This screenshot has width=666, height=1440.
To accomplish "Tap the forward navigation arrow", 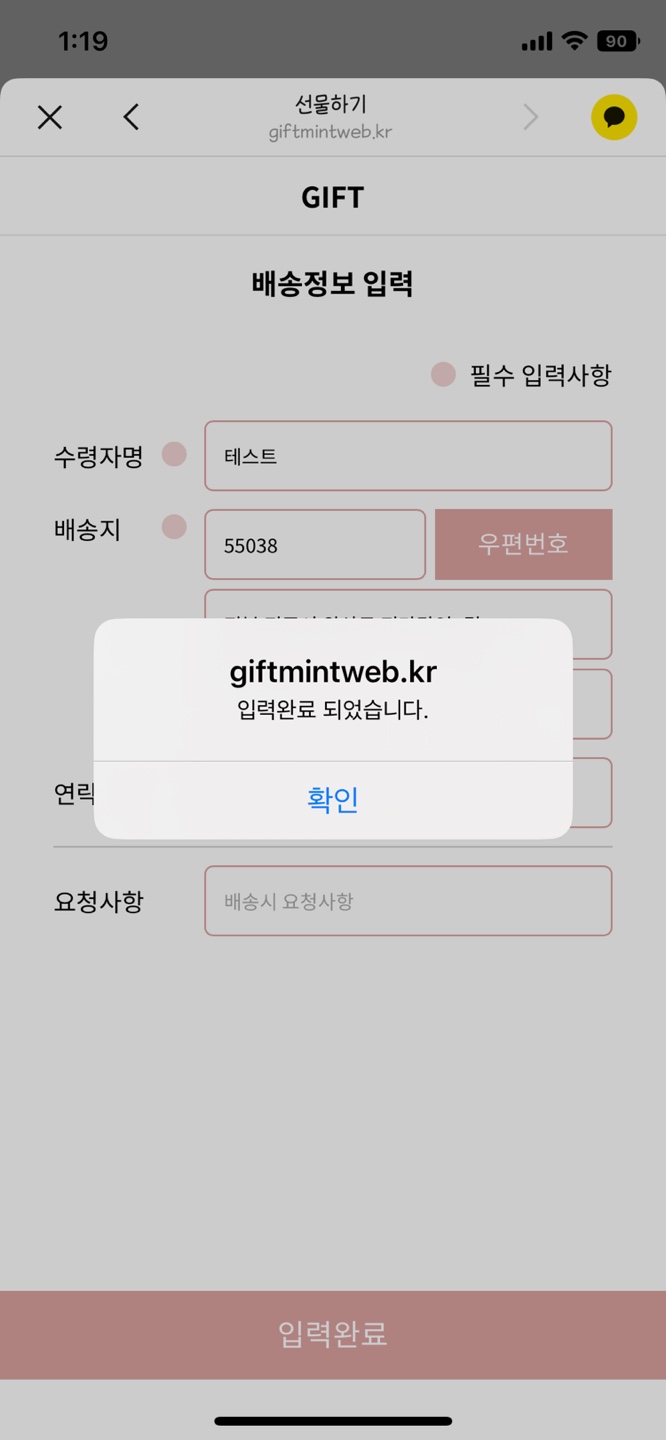I will (x=531, y=117).
